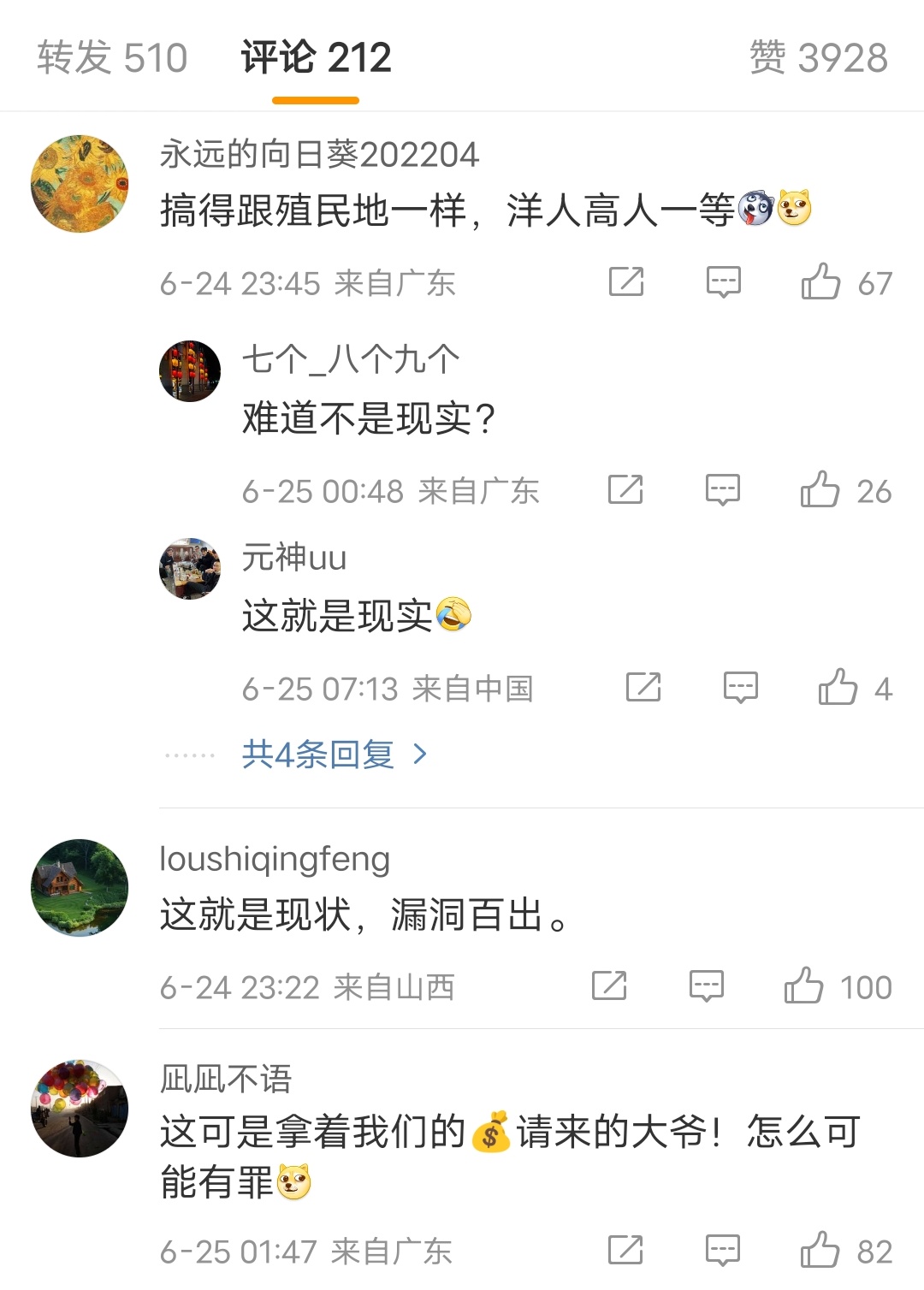
Task: Reply to 永远的向日葵202204's comment
Action: click(x=723, y=281)
